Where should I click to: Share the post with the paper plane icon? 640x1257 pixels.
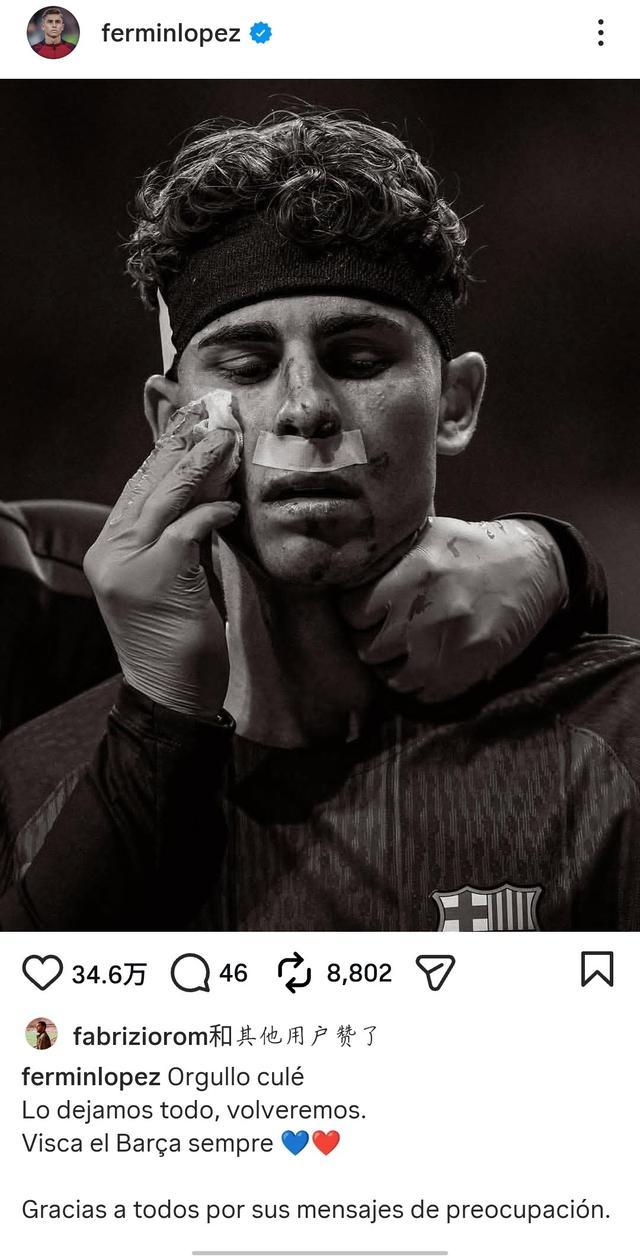[x=436, y=972]
